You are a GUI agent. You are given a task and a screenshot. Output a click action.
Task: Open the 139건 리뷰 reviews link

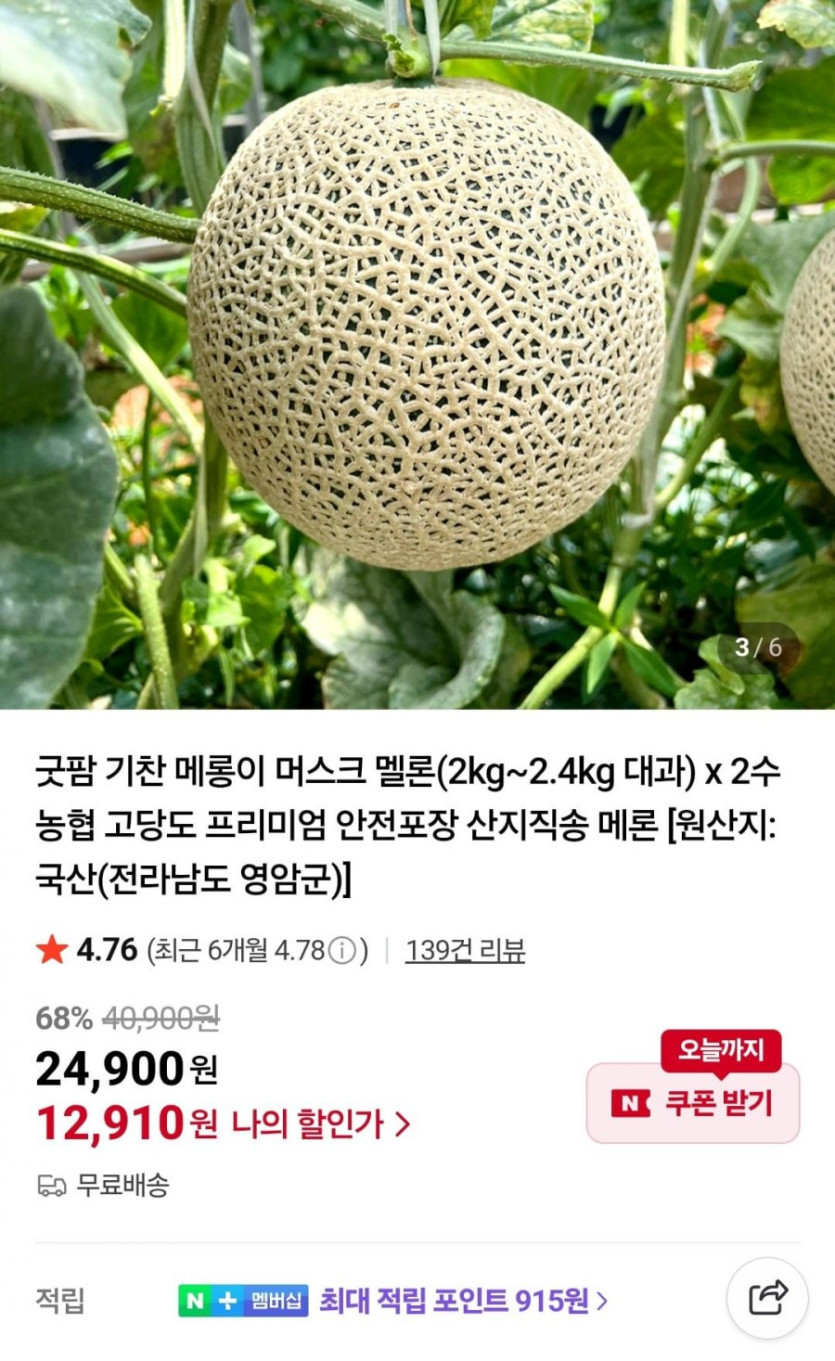pyautogui.click(x=465, y=950)
